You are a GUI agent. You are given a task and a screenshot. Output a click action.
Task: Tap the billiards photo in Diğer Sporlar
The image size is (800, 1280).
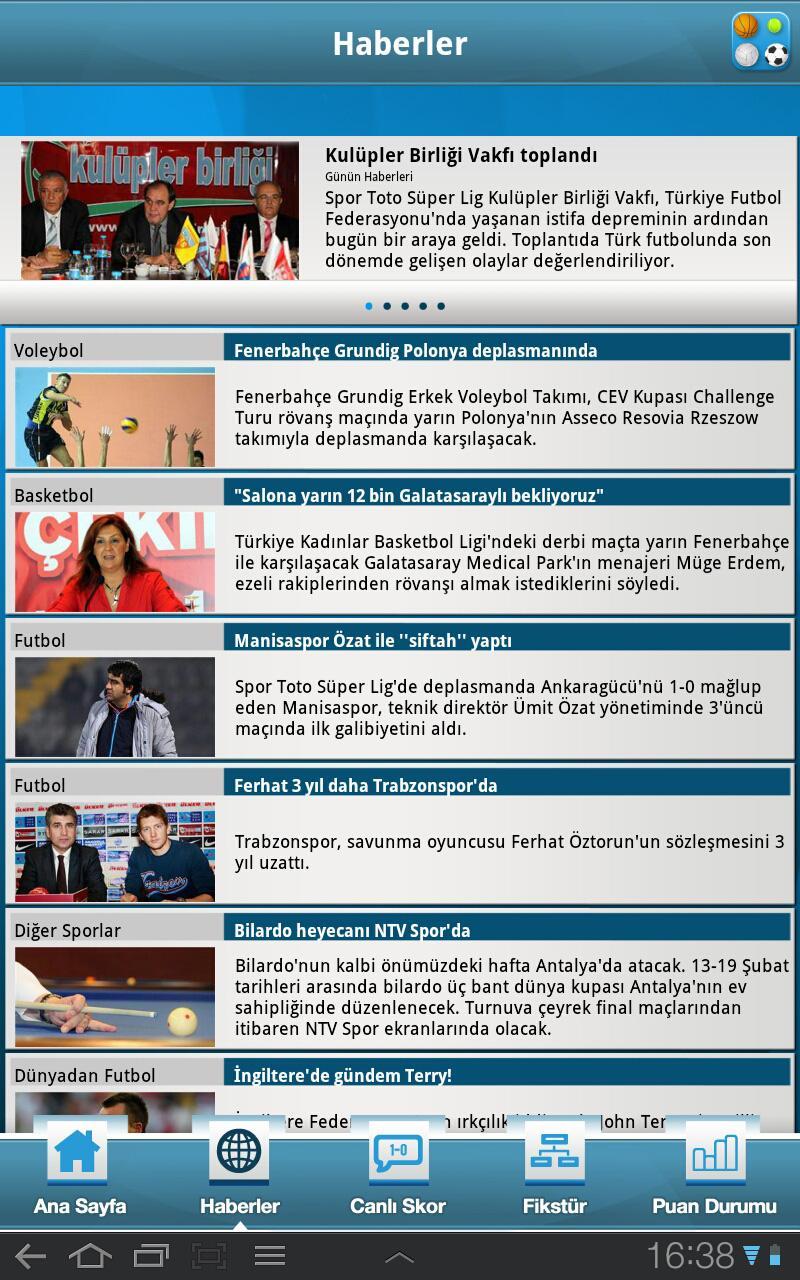pyautogui.click(x=114, y=997)
